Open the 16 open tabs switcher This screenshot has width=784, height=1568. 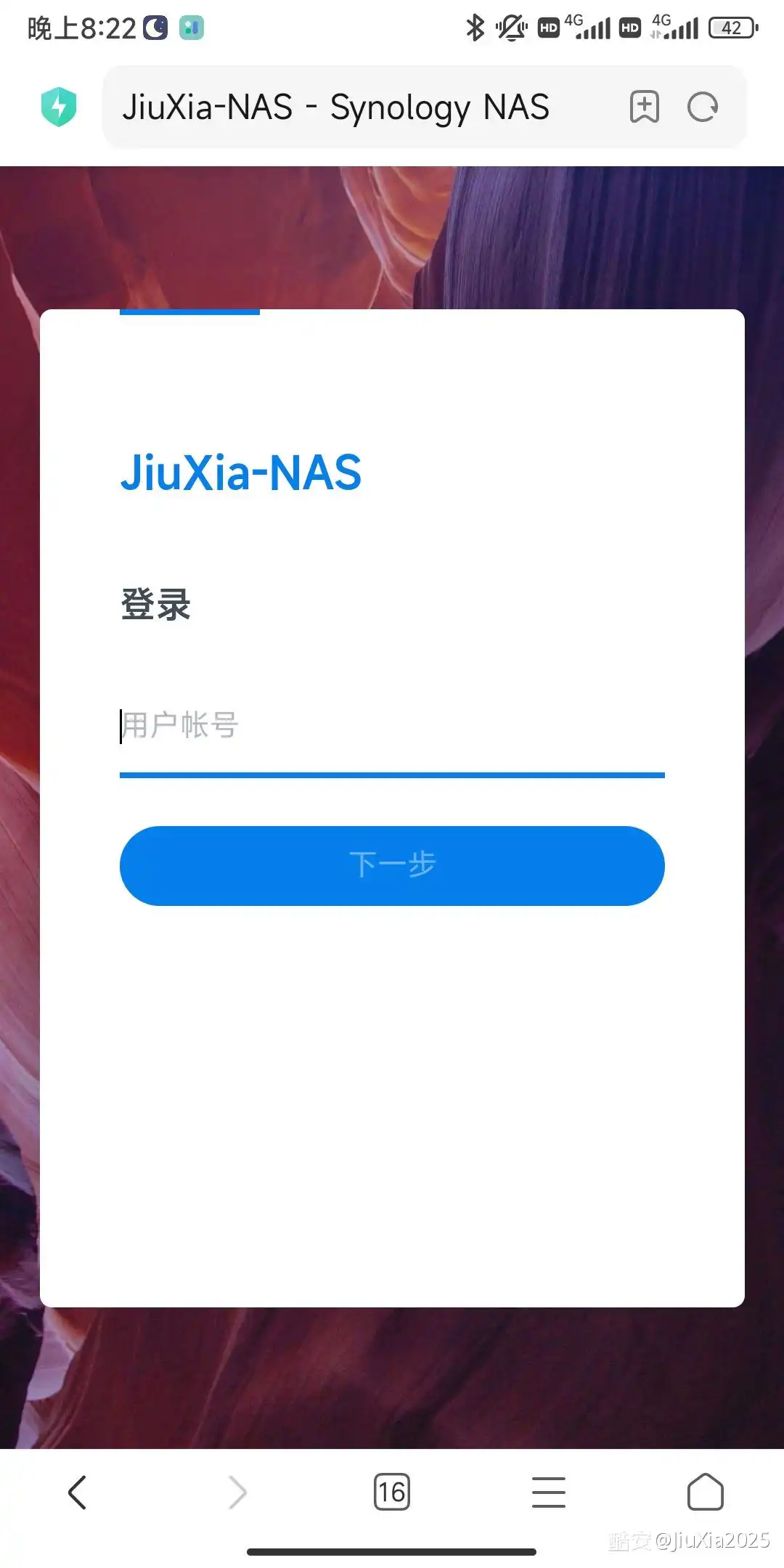392,1493
